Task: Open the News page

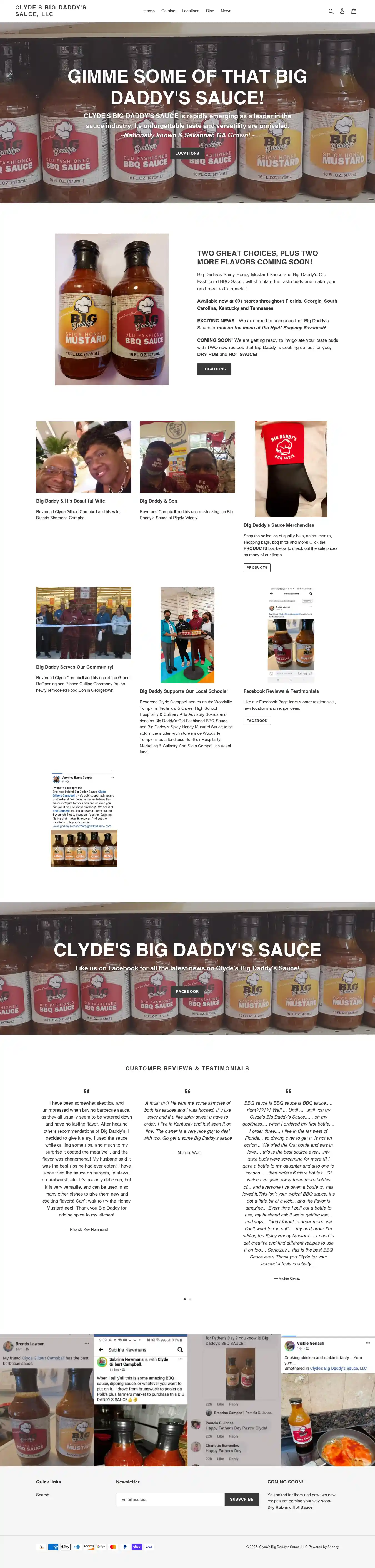Action: point(226,11)
